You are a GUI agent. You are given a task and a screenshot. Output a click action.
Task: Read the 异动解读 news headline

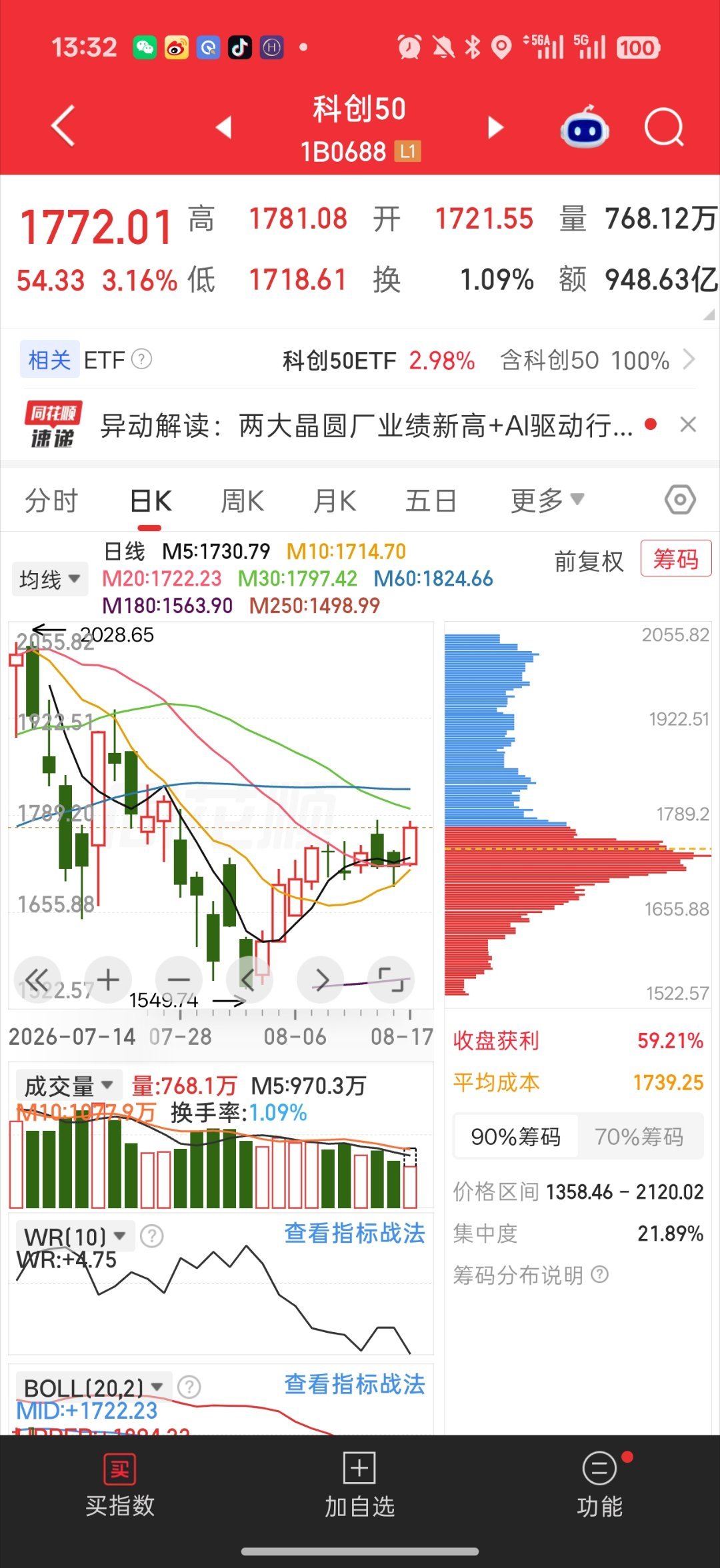(x=366, y=425)
